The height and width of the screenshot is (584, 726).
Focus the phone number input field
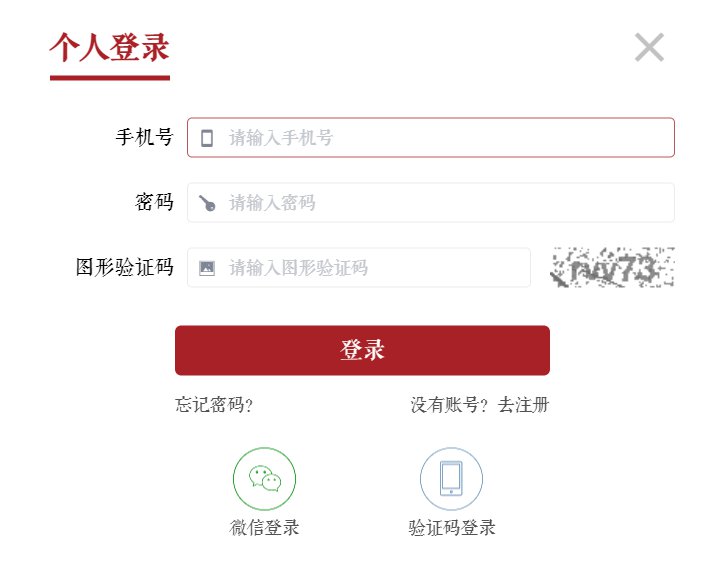(x=440, y=138)
